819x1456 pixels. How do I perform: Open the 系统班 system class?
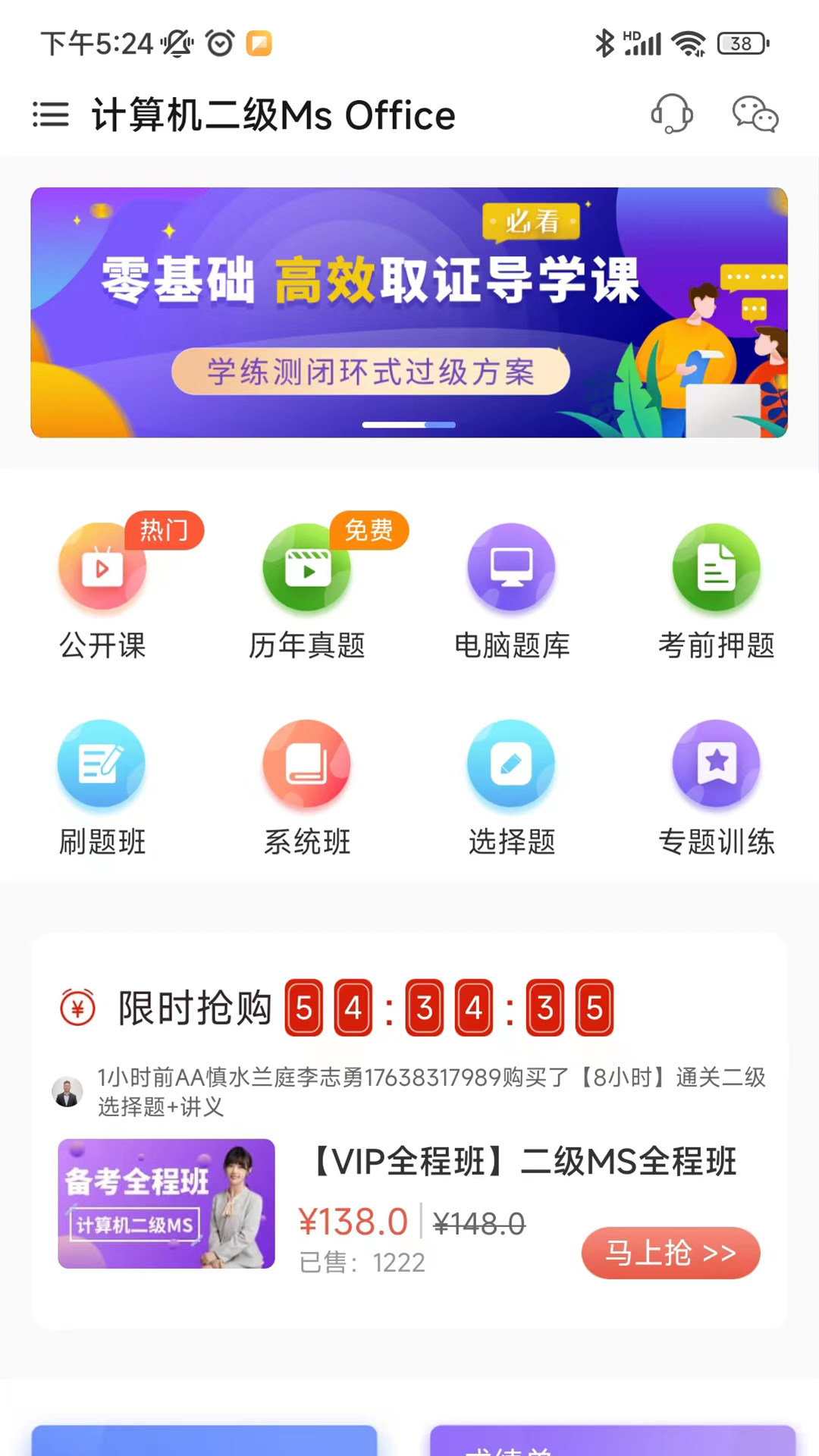(x=306, y=789)
